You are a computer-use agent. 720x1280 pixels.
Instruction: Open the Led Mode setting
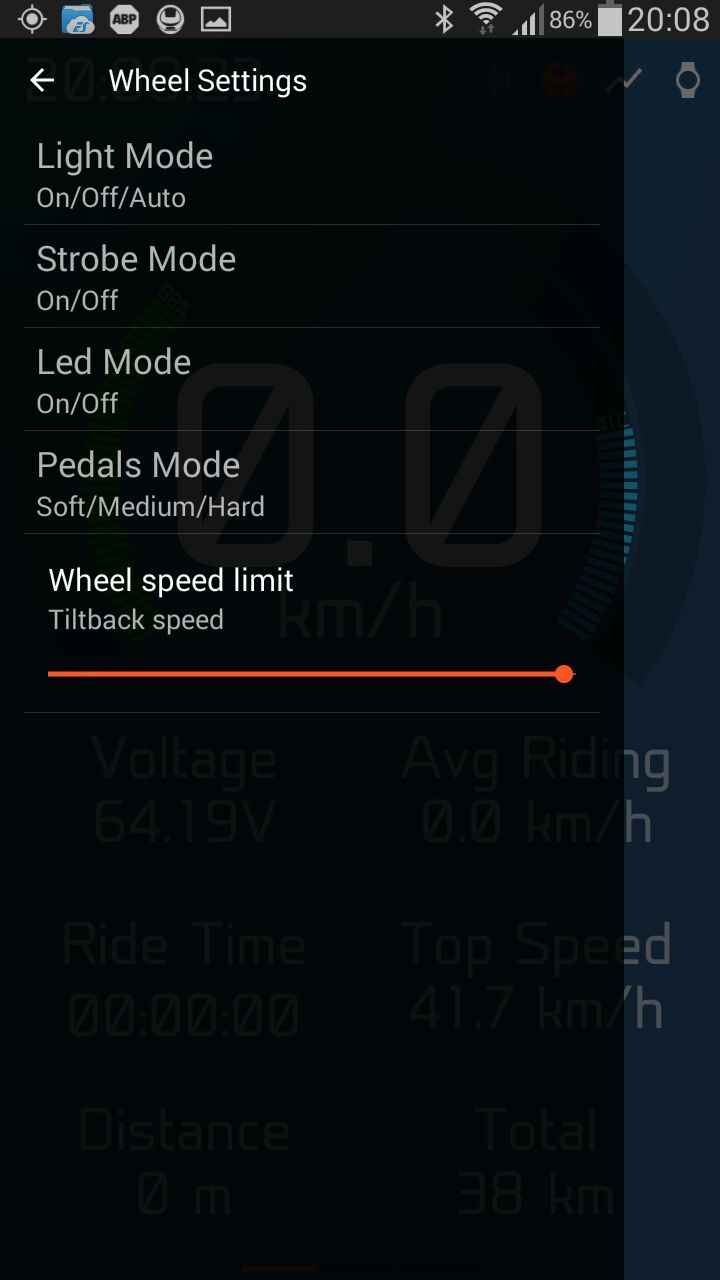click(x=312, y=380)
